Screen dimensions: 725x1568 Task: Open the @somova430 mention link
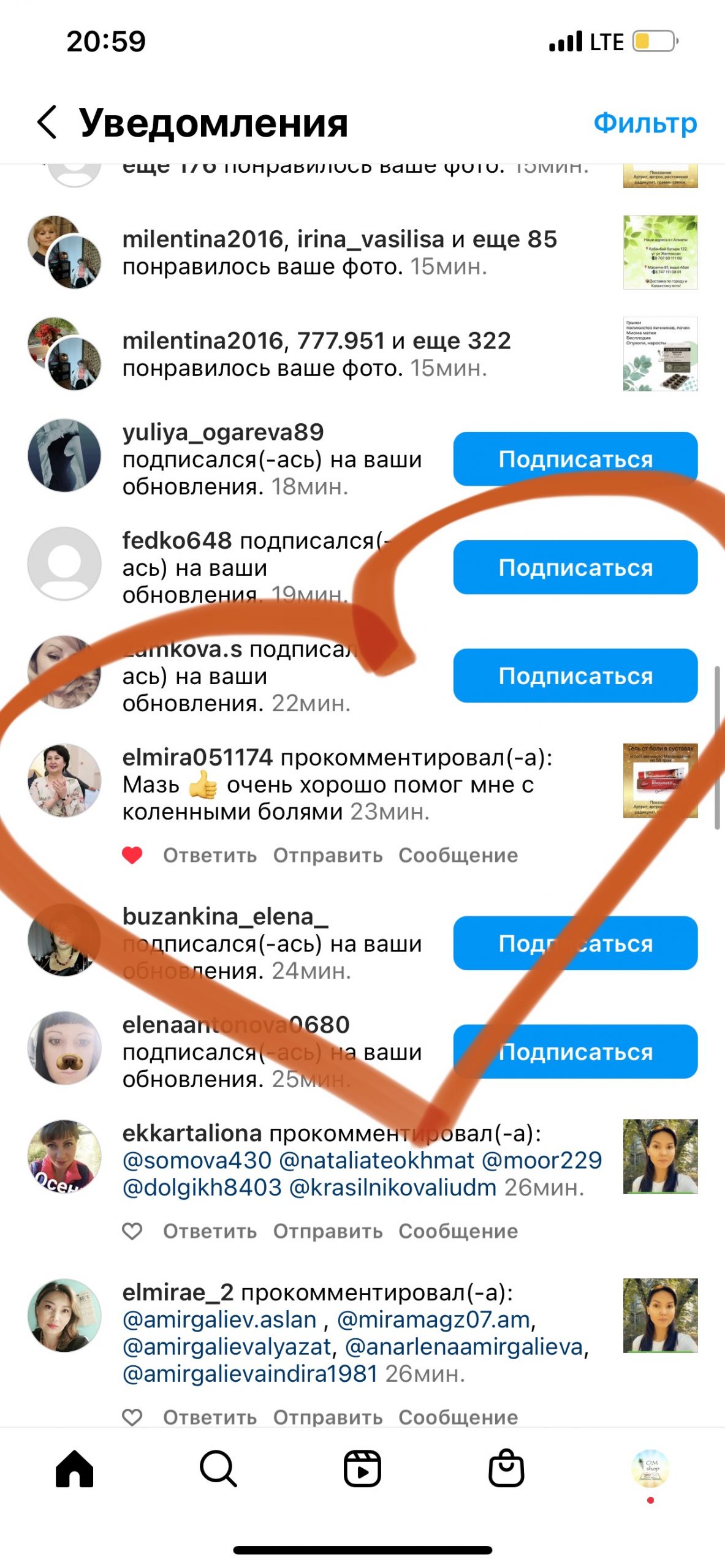(x=197, y=1160)
